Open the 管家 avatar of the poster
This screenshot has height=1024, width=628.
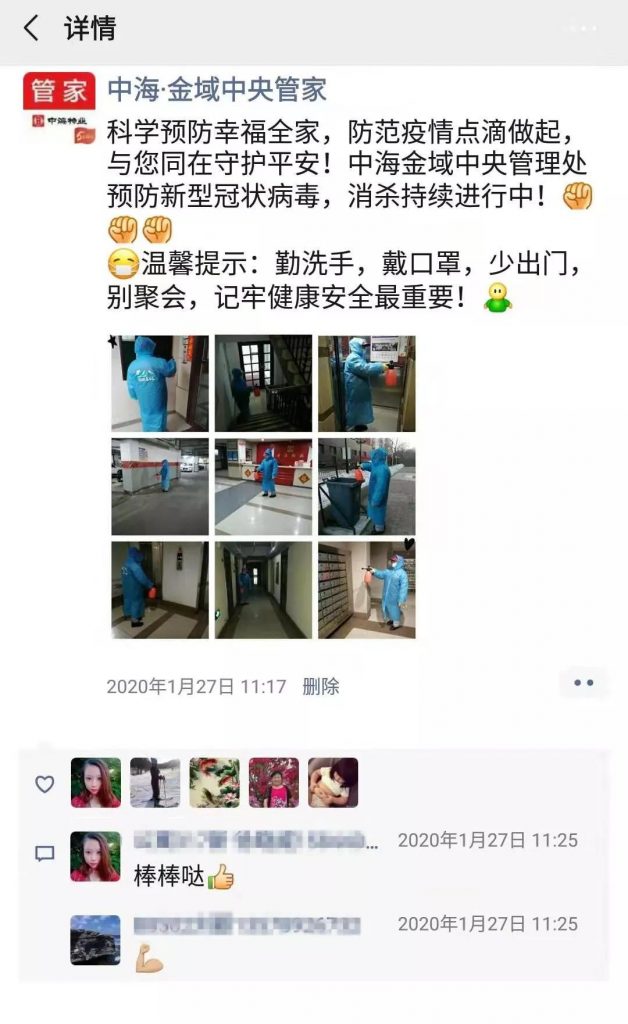tap(59, 107)
